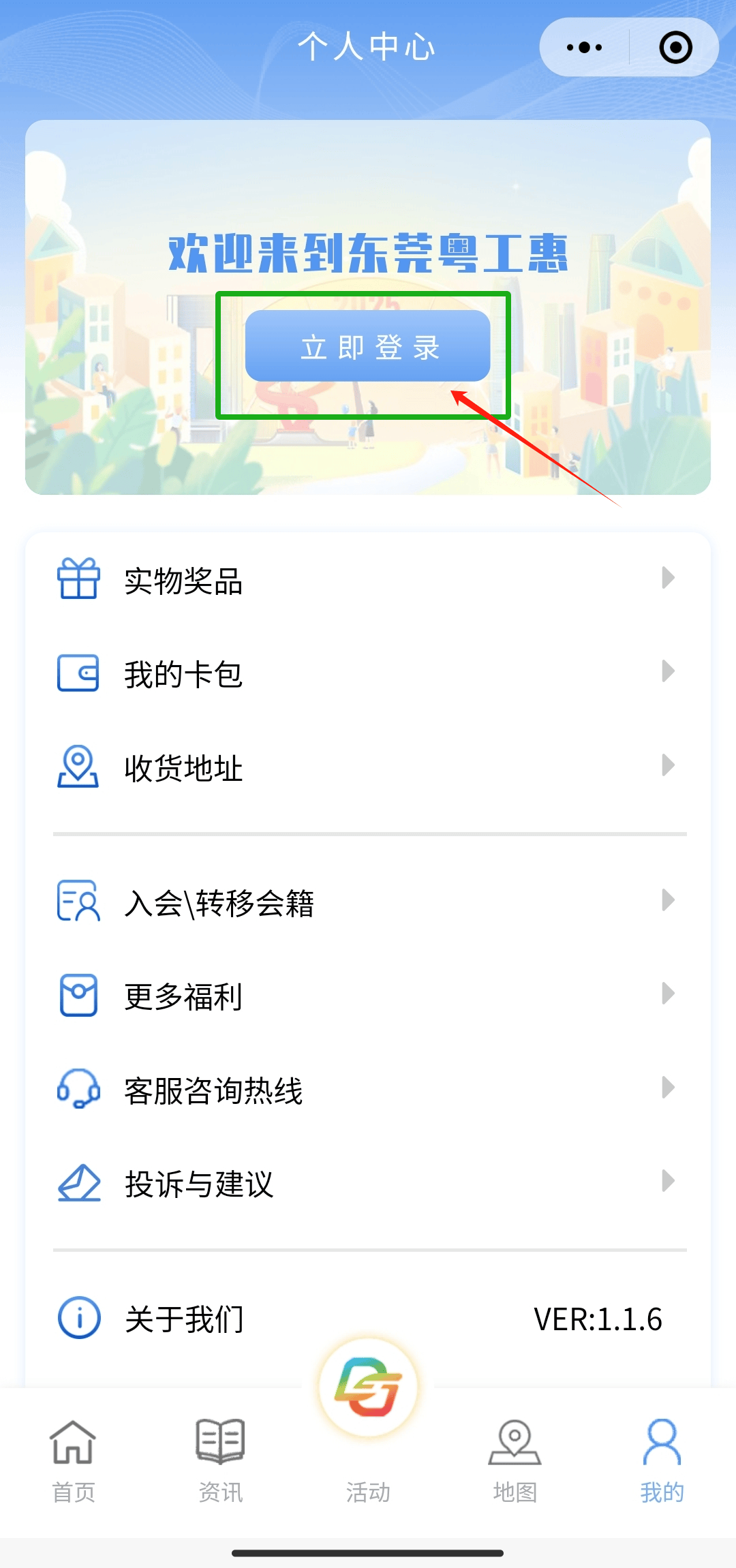View 更多福利 benefits
This screenshot has width=736, height=1568.
coord(368,996)
